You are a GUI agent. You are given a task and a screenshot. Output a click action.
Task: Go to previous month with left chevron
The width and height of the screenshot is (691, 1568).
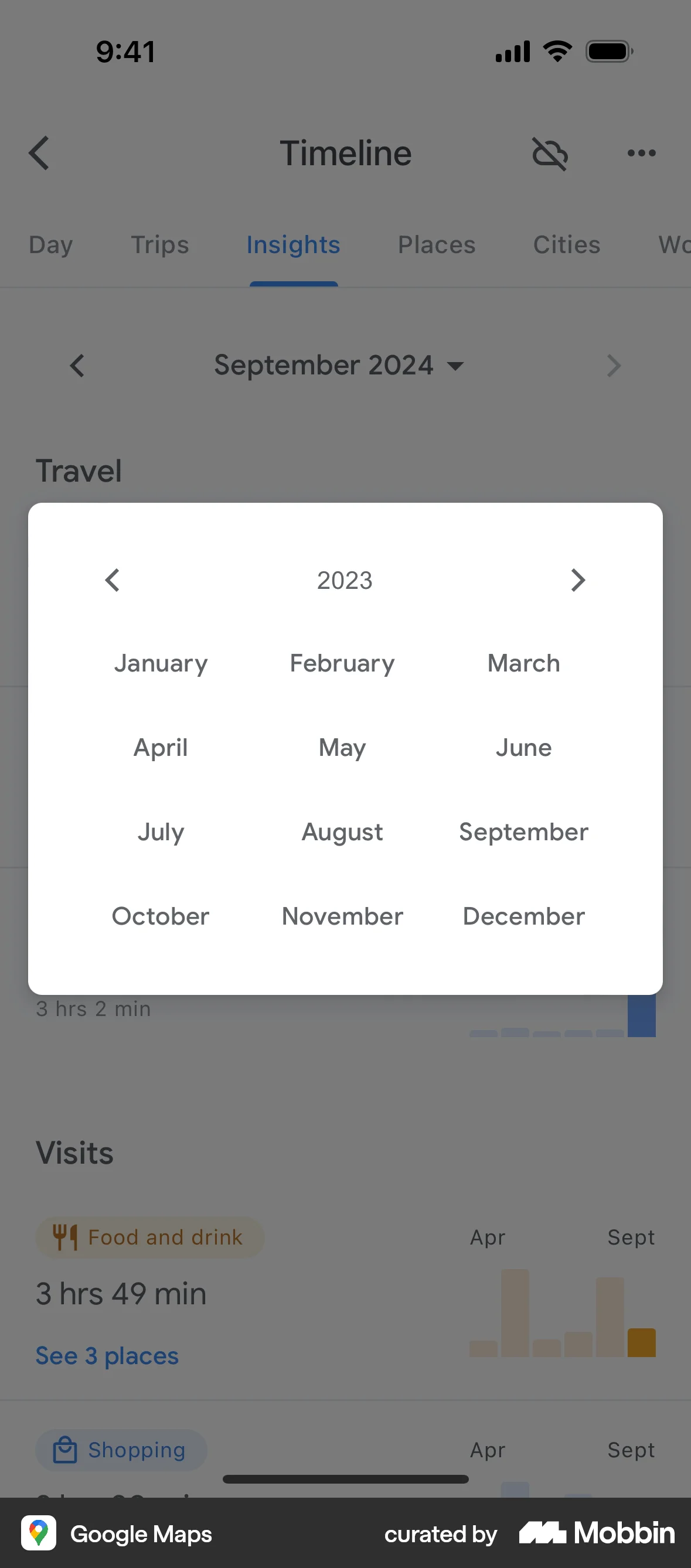click(77, 365)
